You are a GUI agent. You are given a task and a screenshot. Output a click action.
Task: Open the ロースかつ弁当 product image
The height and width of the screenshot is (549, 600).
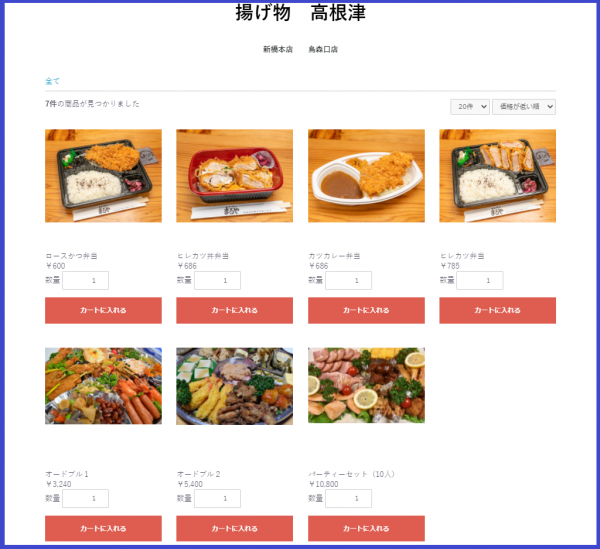[x=103, y=176]
